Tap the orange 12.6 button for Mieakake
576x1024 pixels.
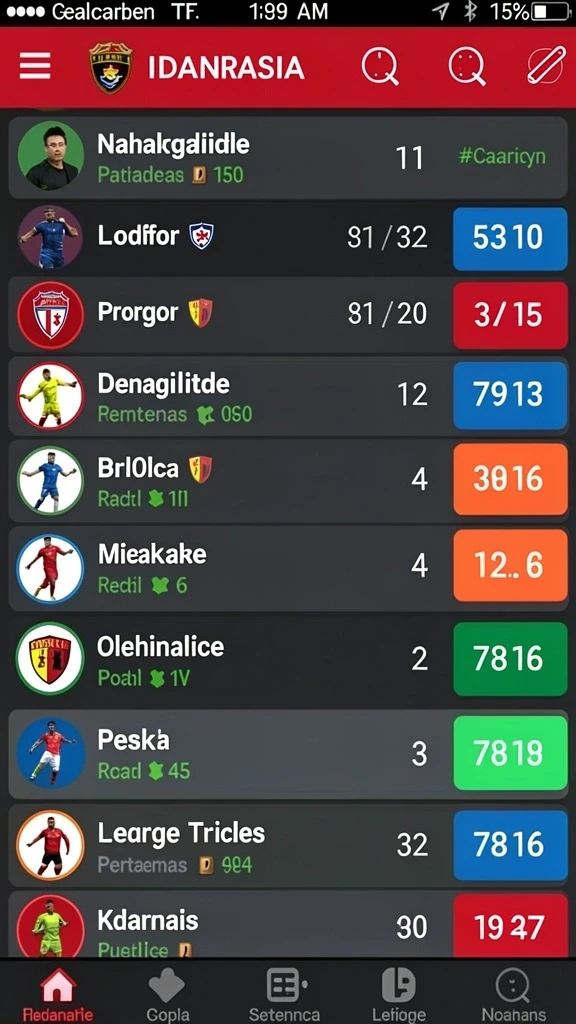coord(510,566)
